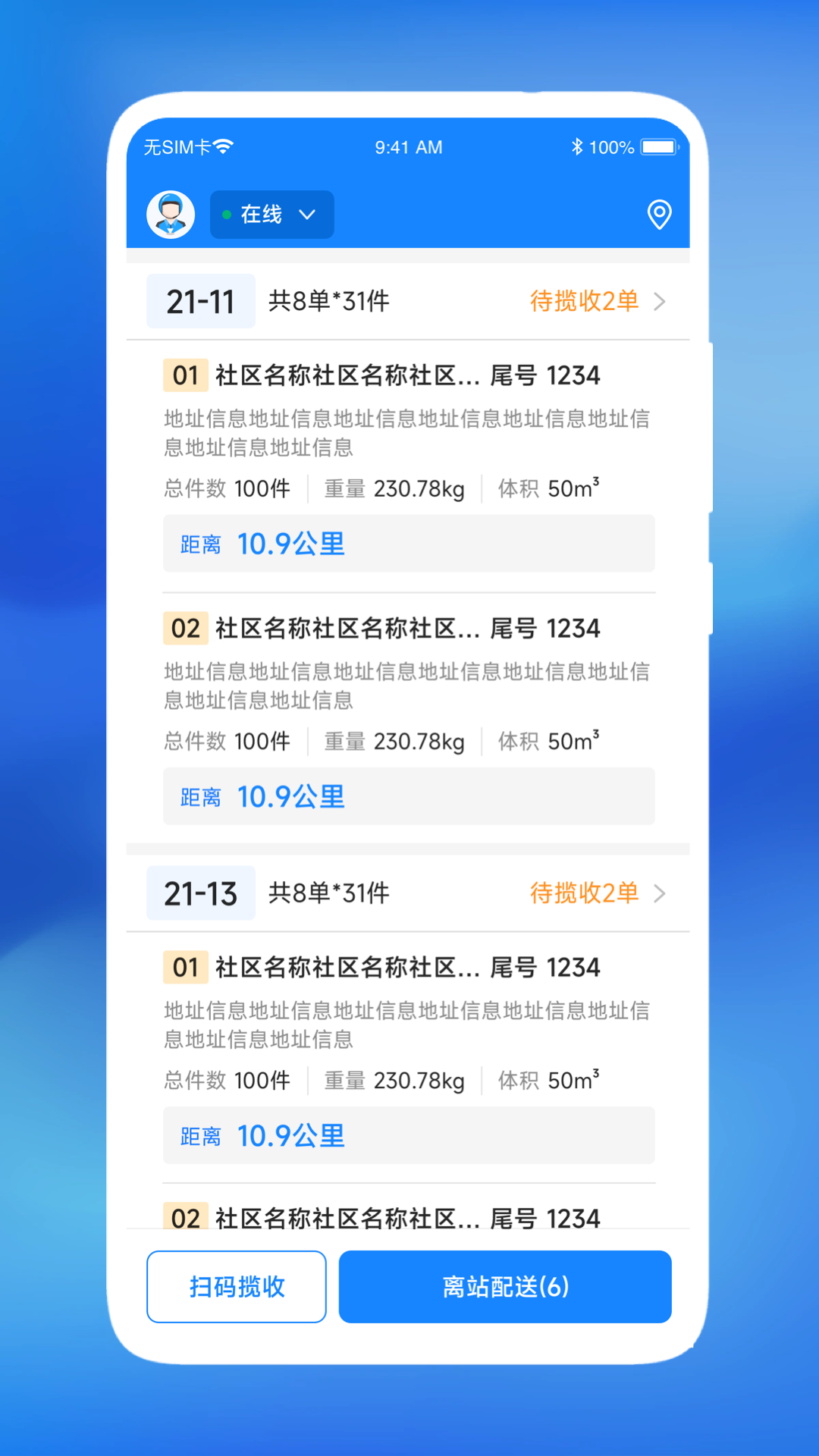Tap the location pin icon
Image resolution: width=819 pixels, height=1456 pixels.
[659, 215]
